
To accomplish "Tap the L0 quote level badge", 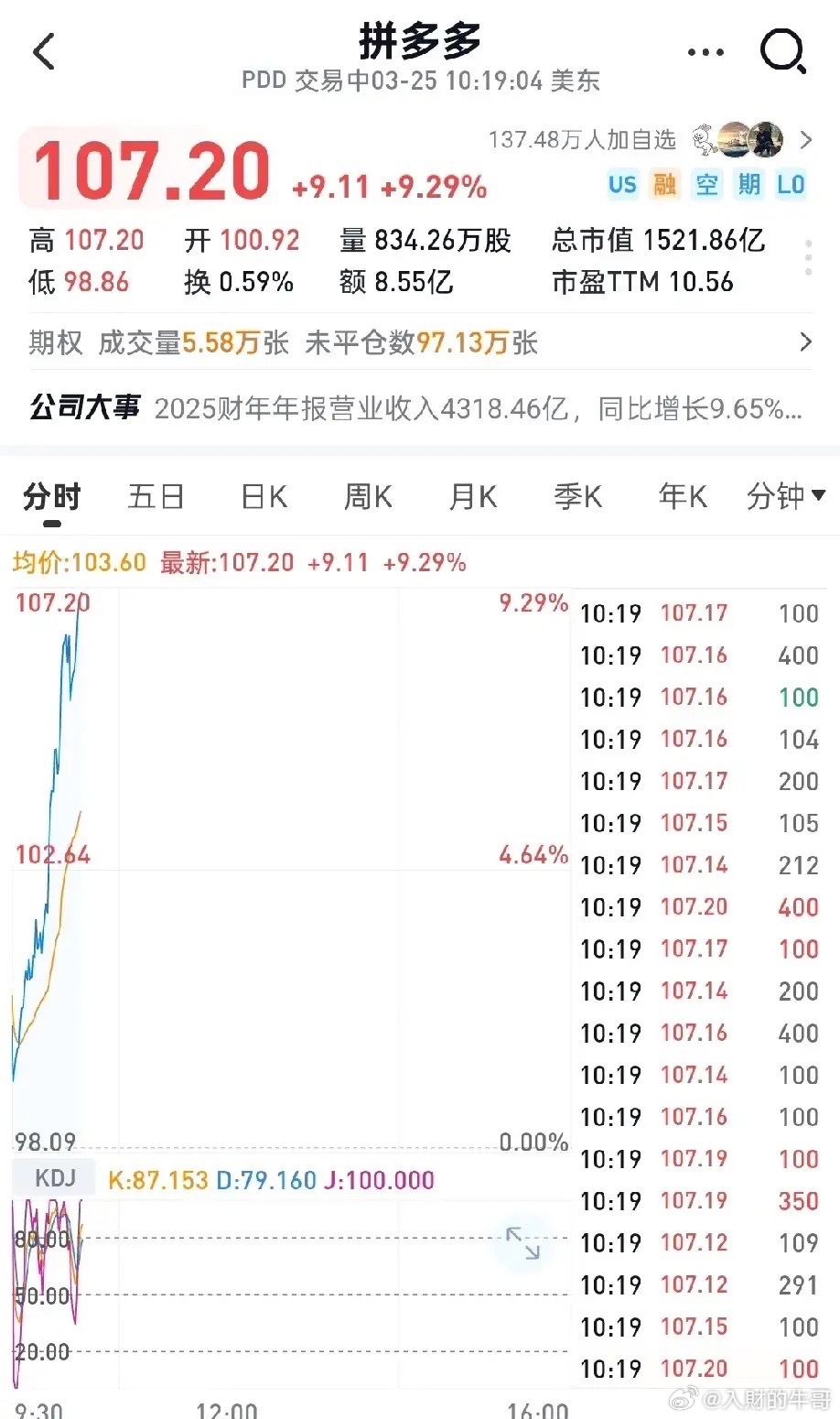I will click(x=792, y=185).
